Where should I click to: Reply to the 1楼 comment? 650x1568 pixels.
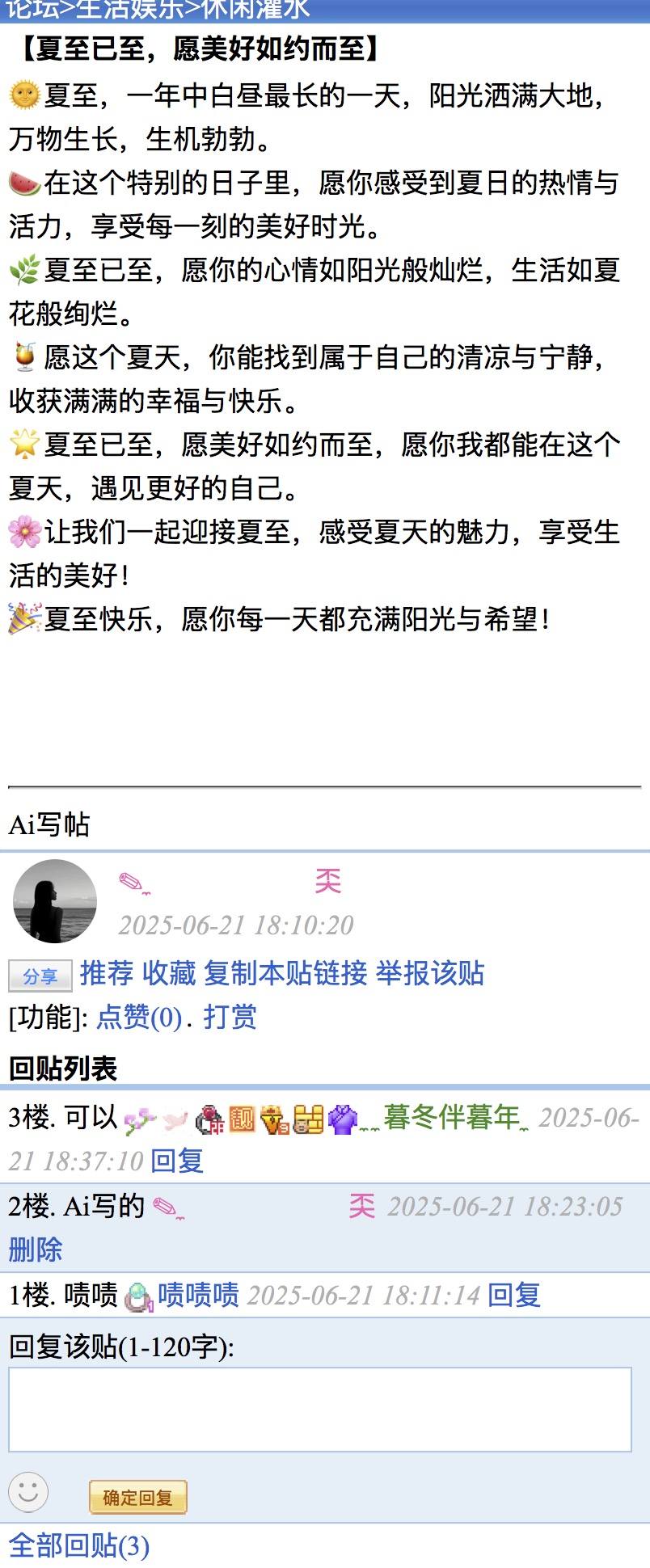(514, 1295)
